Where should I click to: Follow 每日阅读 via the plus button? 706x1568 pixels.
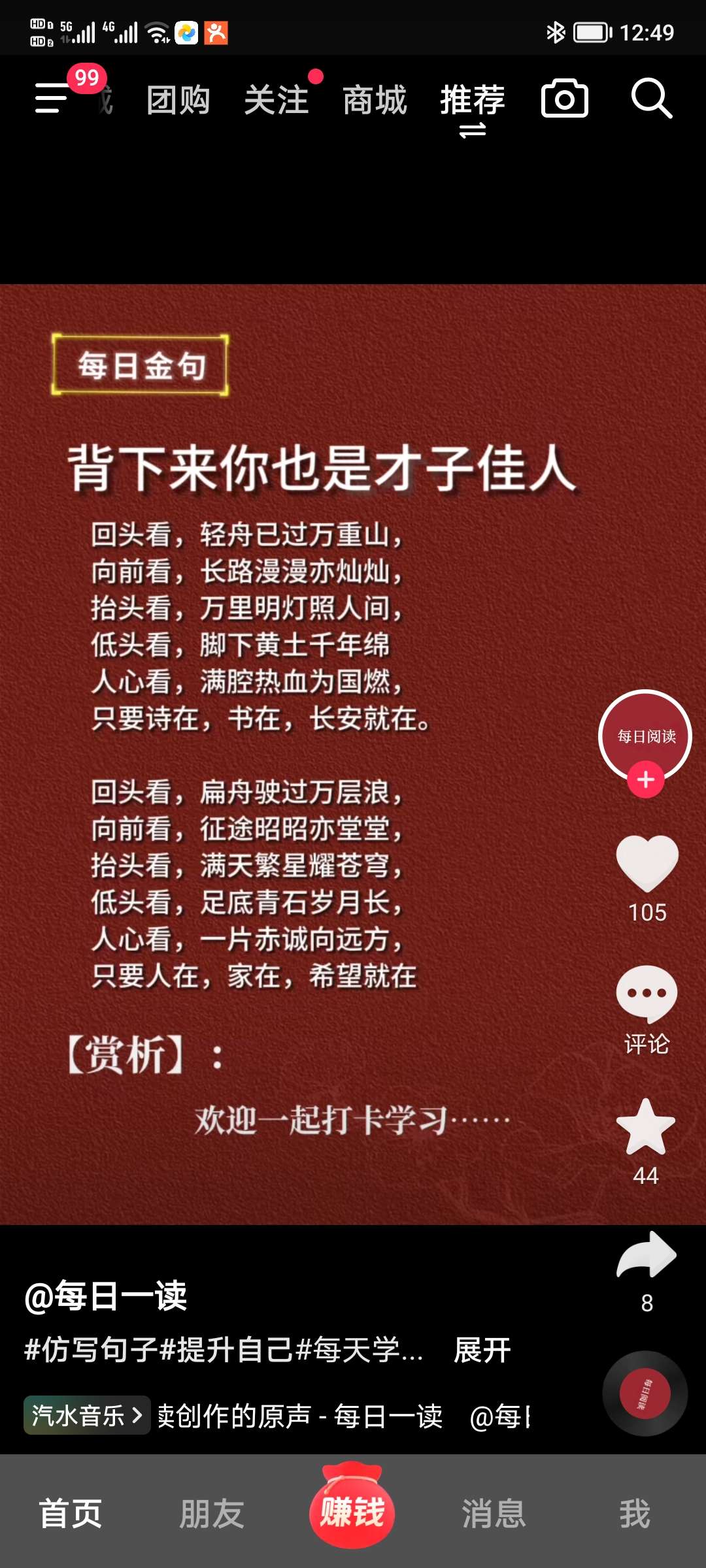pyautogui.click(x=645, y=779)
